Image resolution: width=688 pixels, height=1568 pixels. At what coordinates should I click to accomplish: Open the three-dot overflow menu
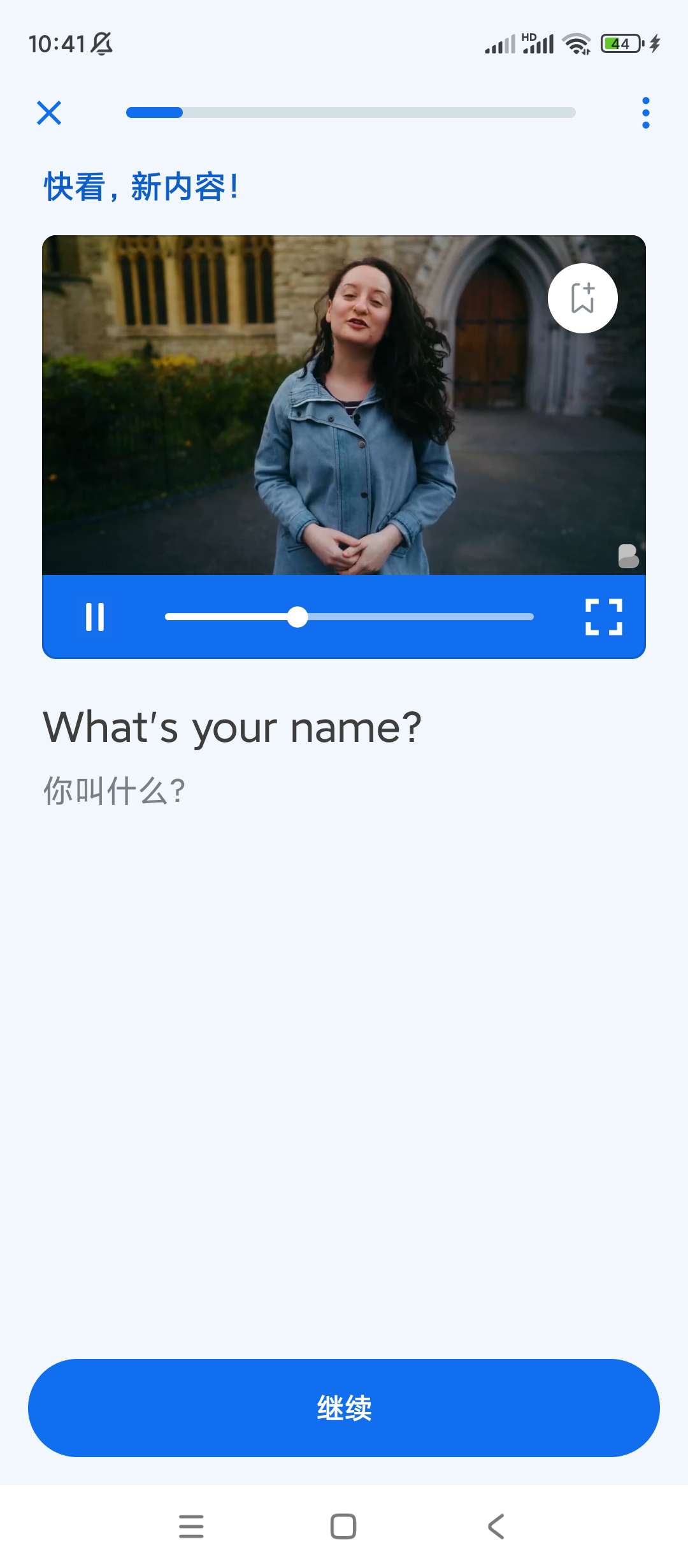coord(645,113)
